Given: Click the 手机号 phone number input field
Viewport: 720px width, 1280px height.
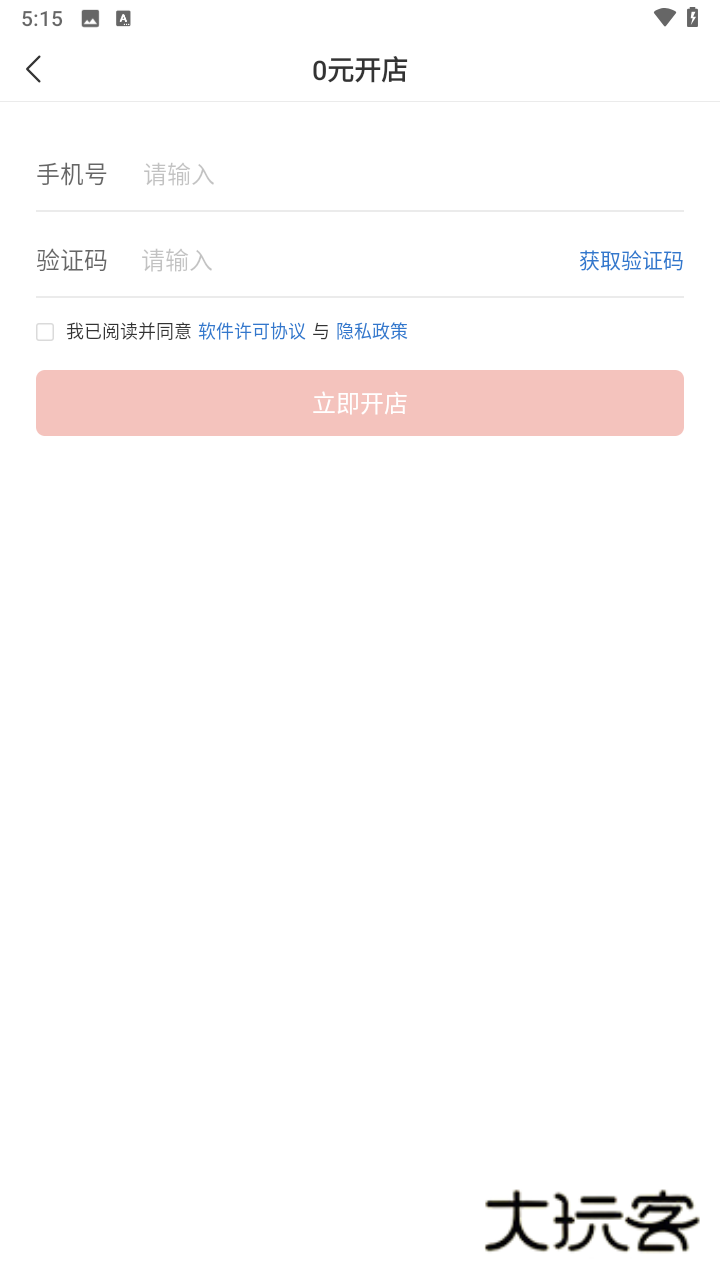Looking at the screenshot, I should coord(300,175).
